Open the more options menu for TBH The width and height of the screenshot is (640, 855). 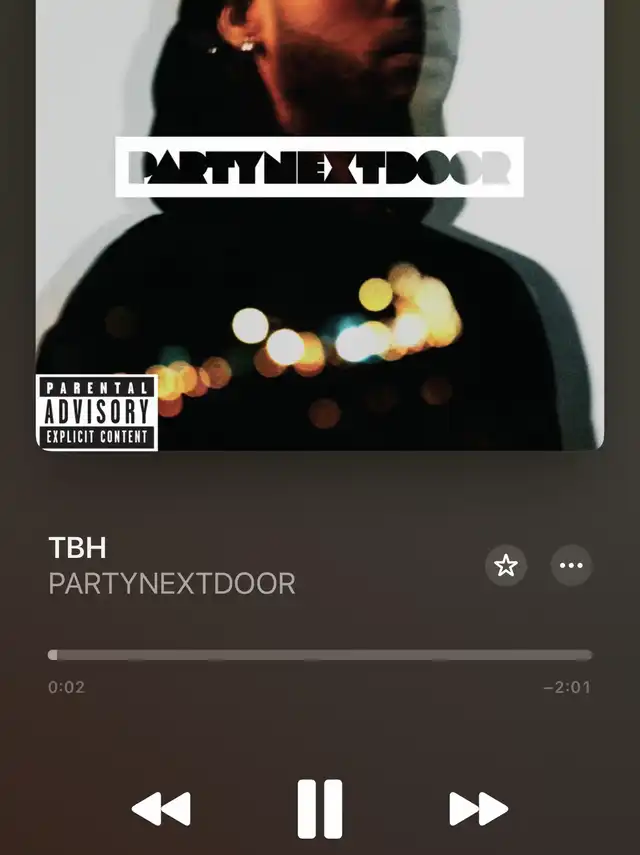[571, 566]
